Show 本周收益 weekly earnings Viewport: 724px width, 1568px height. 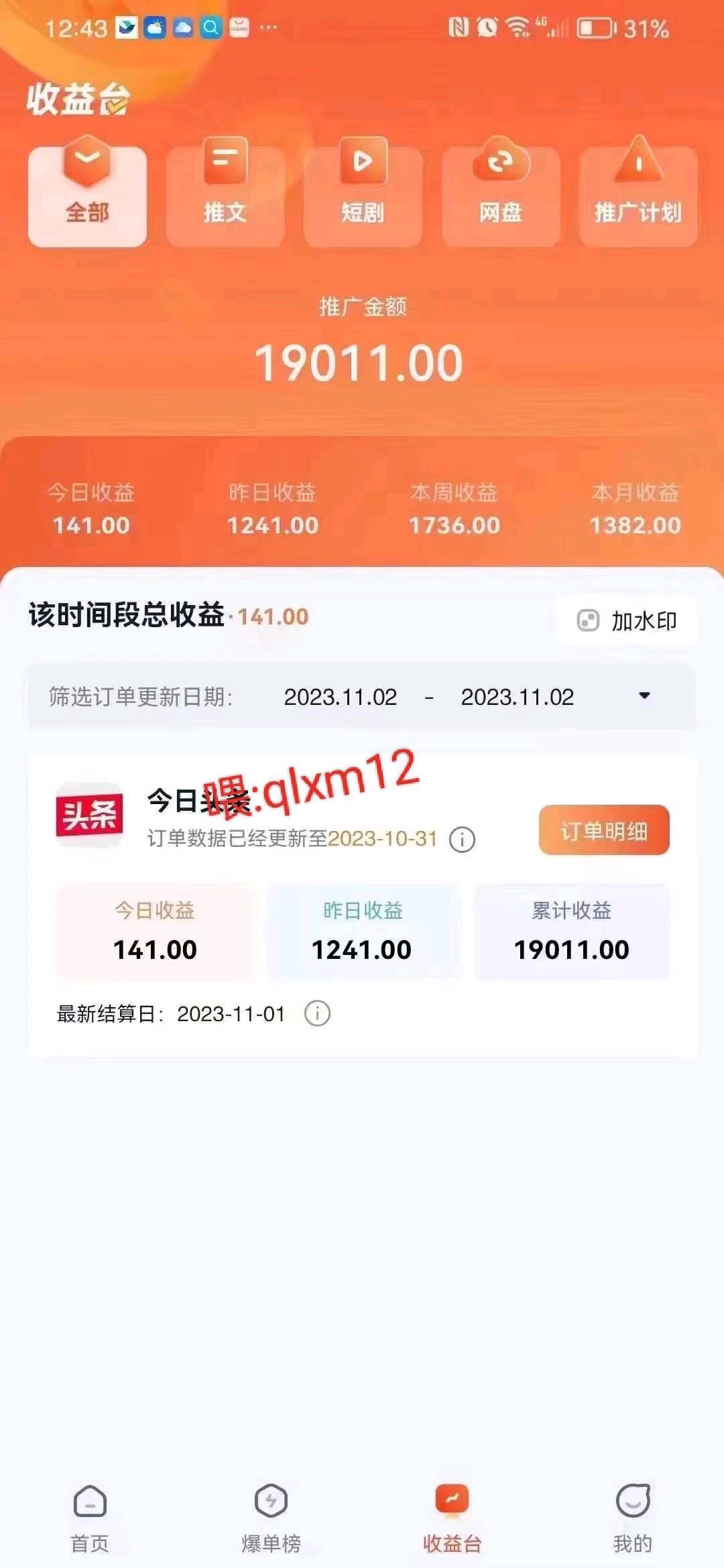coord(454,510)
